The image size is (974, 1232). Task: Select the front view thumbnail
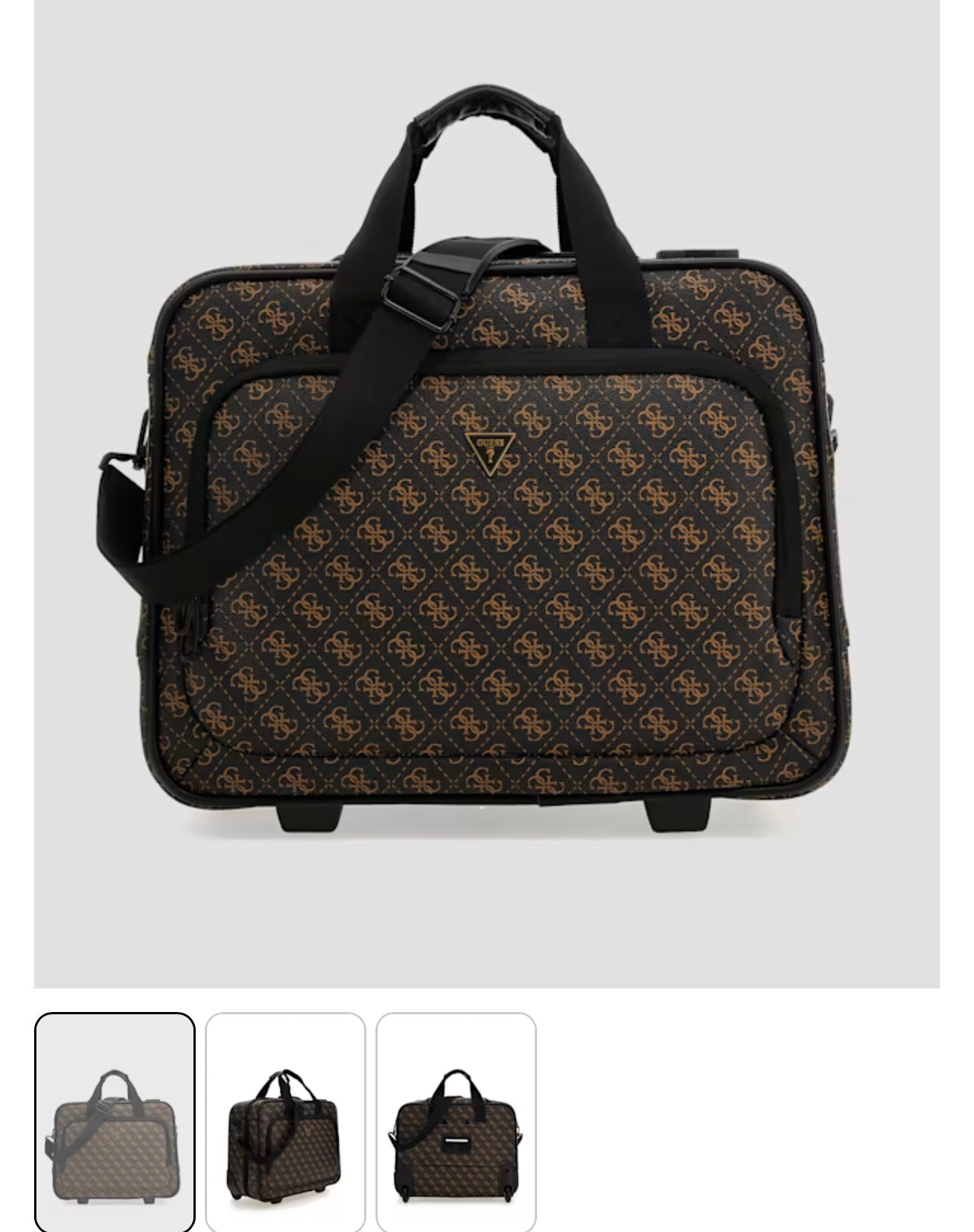point(115,1121)
